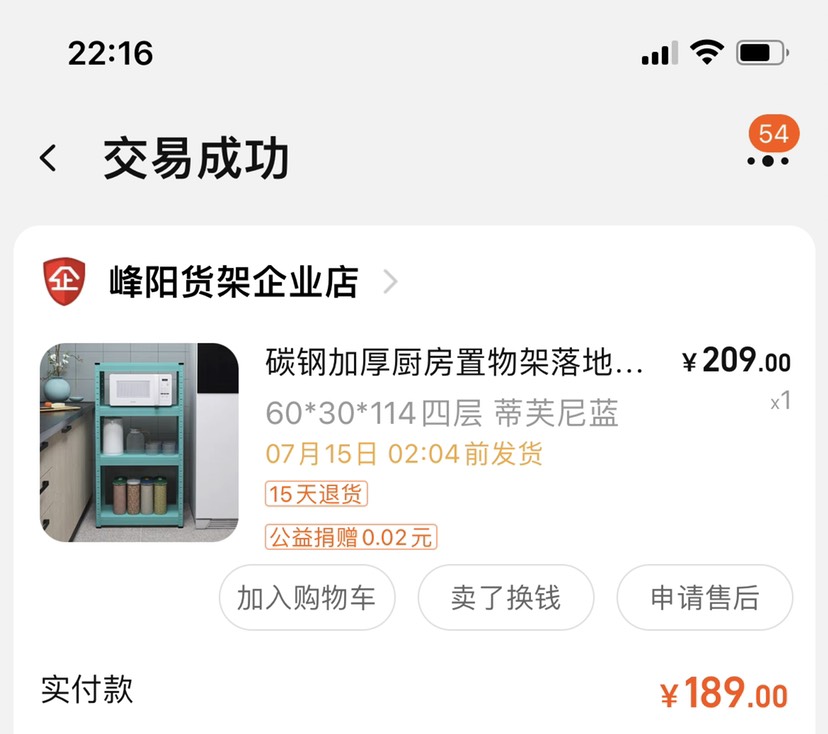Request after-sales service via 申请售后
The width and height of the screenshot is (828, 734).
coord(704,598)
